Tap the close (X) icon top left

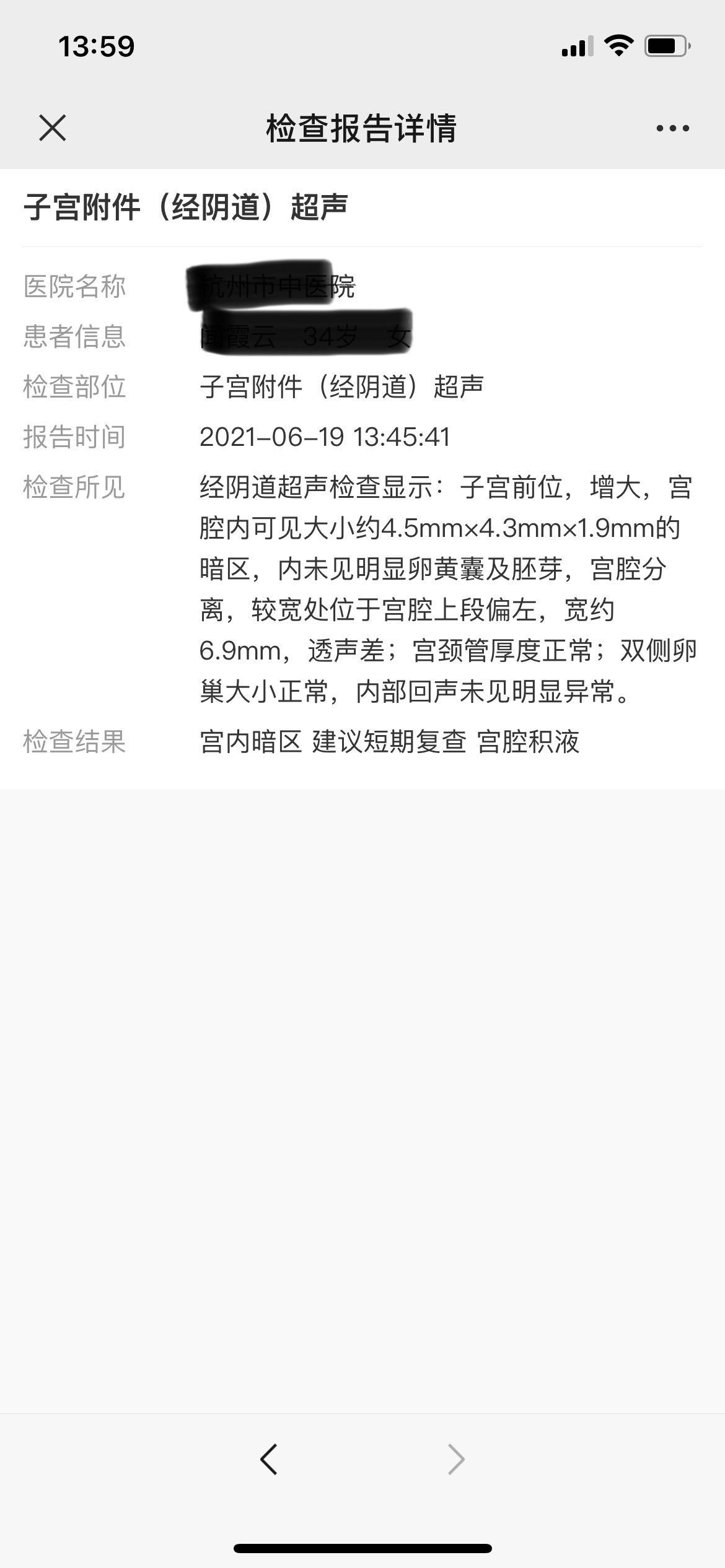[x=51, y=128]
